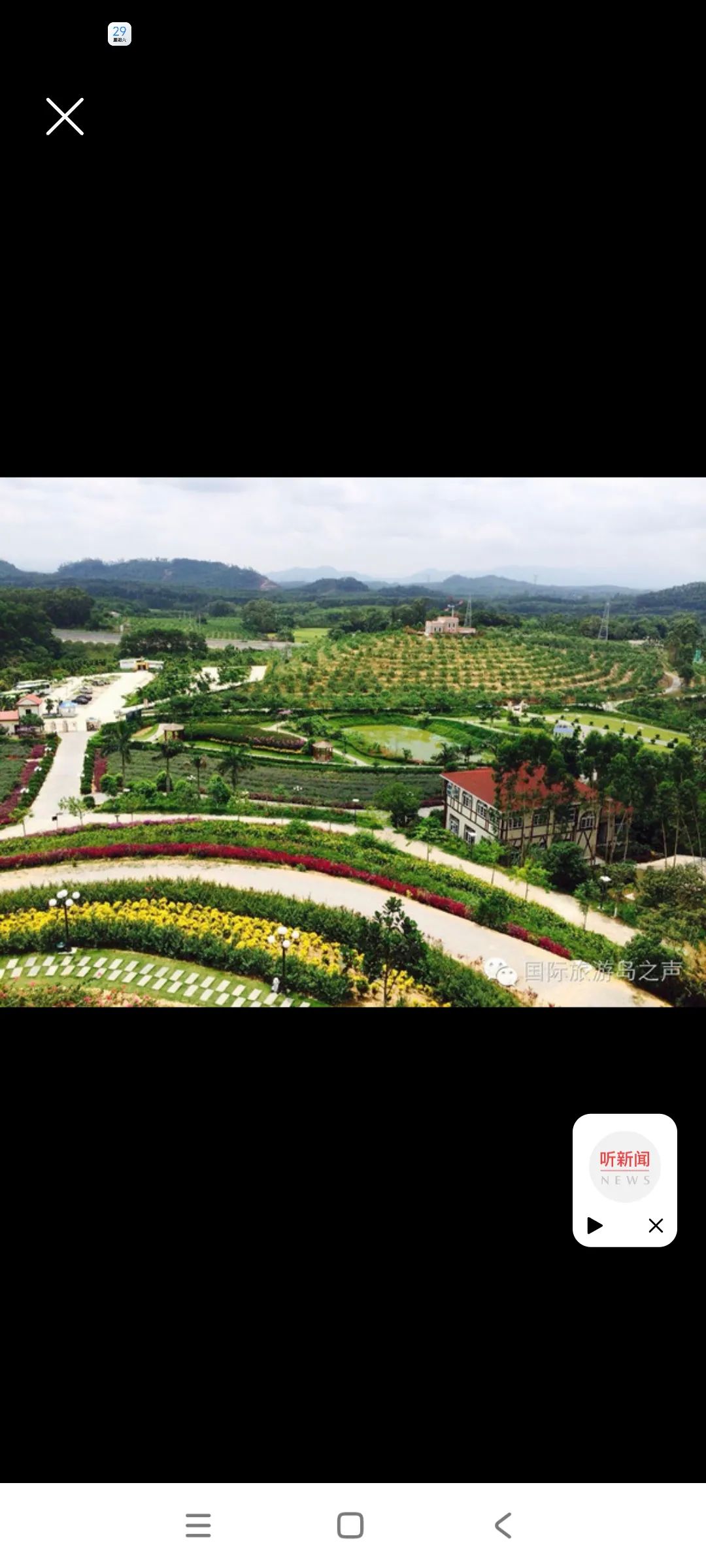Viewport: 706px width, 1568px height.
Task: Open the 听新闻 news listening widget
Action: 624,1166
